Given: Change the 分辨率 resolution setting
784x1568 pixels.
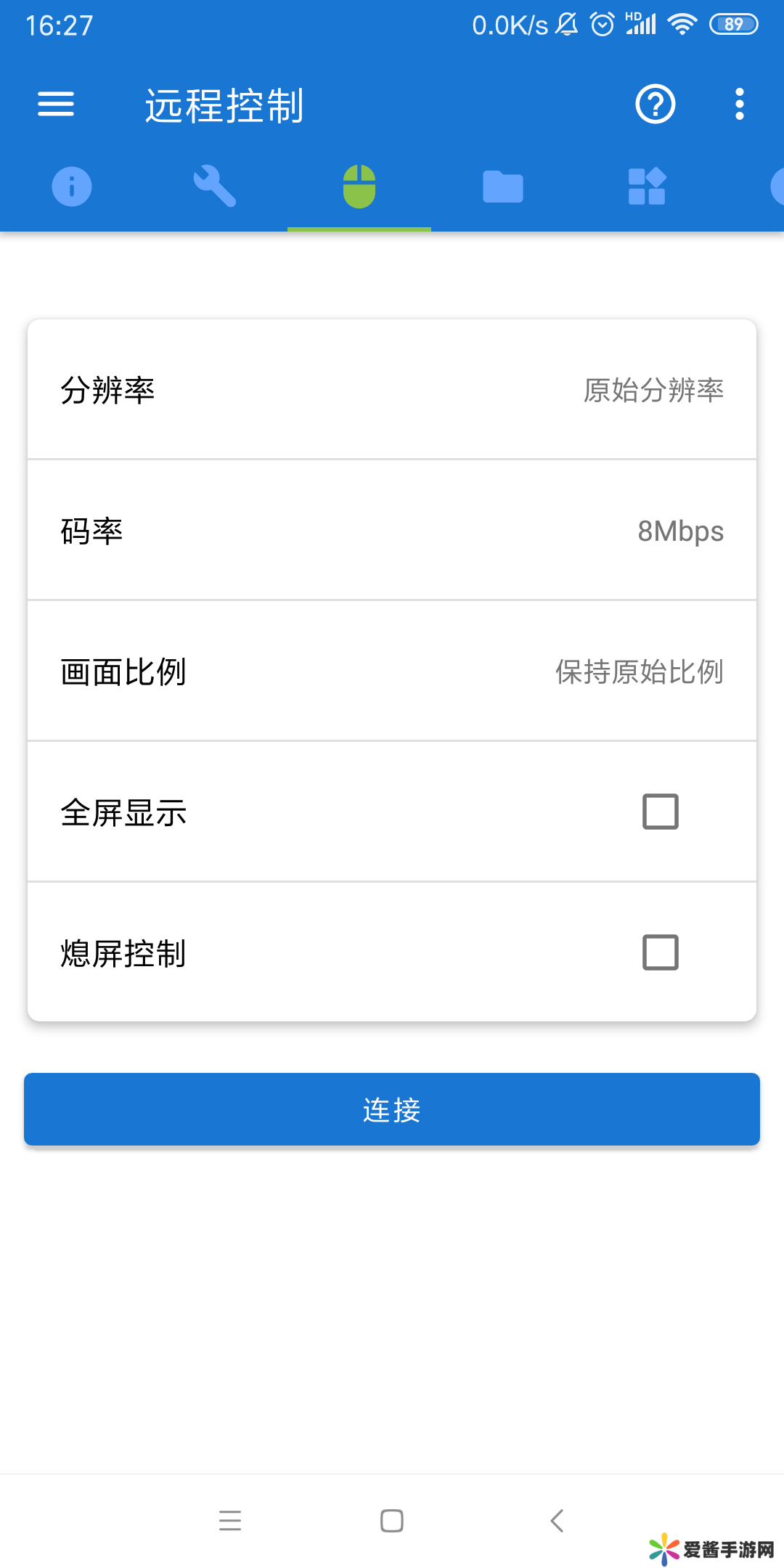Looking at the screenshot, I should pos(392,390).
